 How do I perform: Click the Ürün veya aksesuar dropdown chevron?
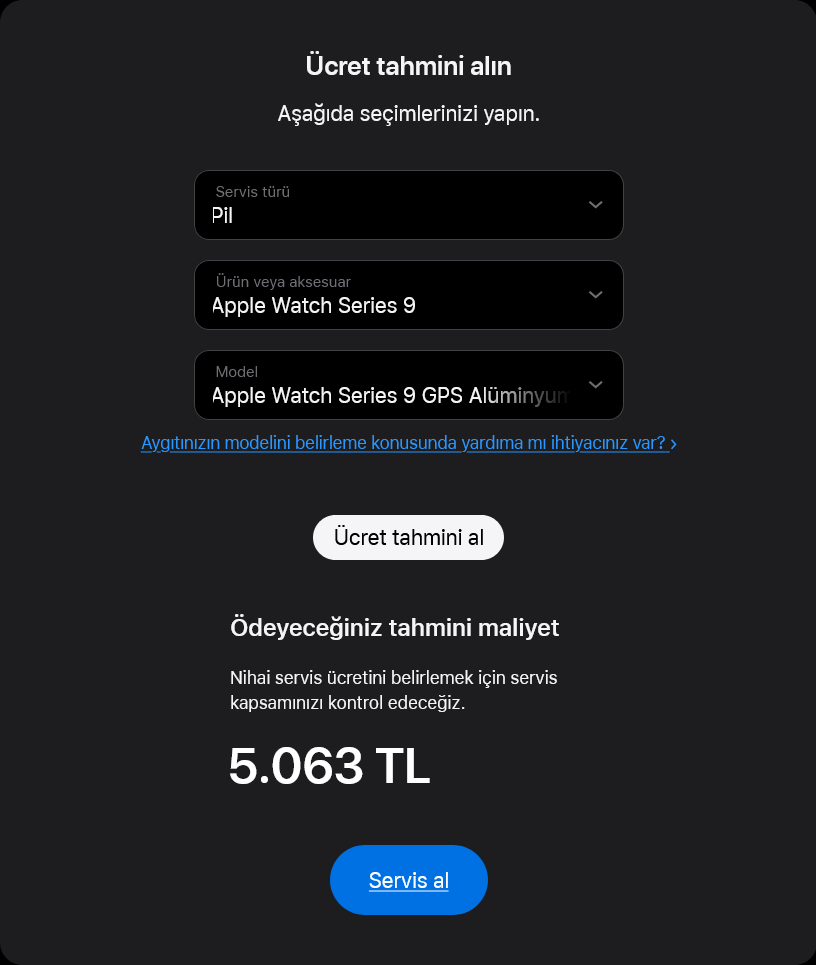pyautogui.click(x=595, y=295)
